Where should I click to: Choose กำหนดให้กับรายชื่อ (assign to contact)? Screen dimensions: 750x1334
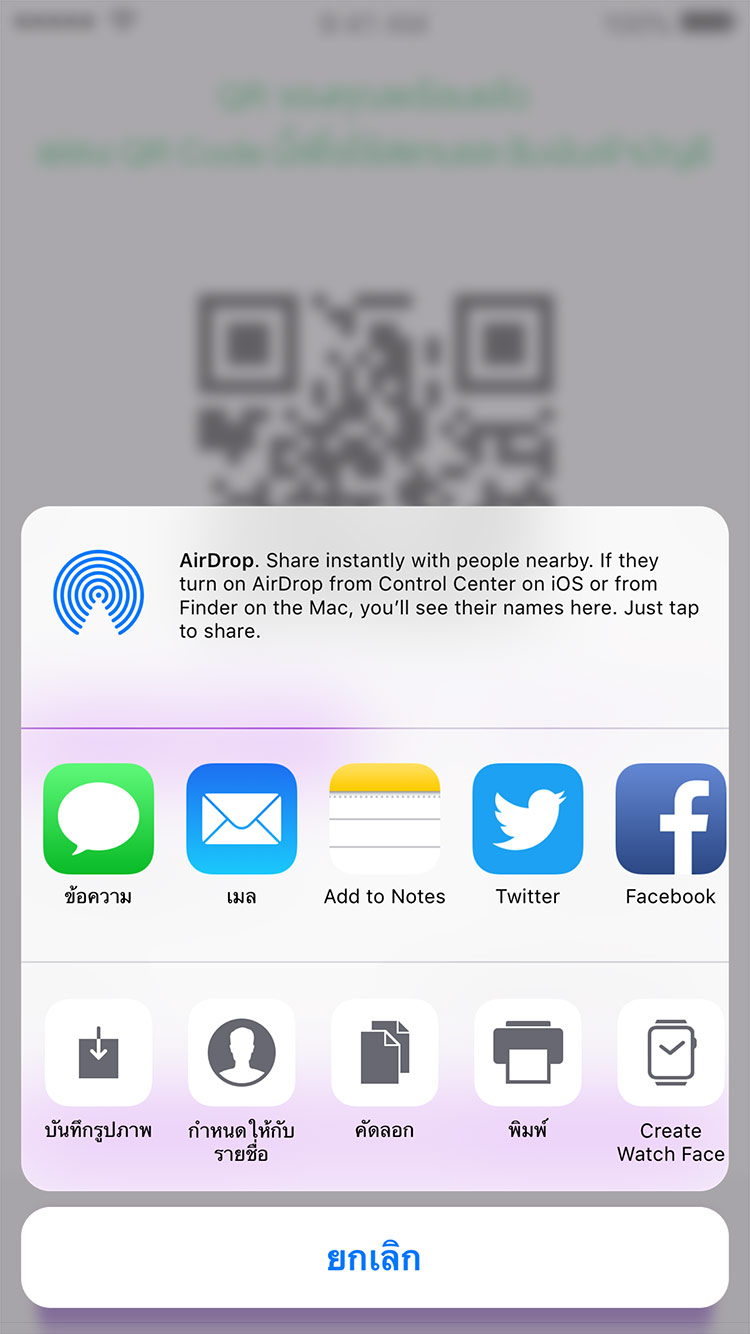click(x=241, y=1053)
